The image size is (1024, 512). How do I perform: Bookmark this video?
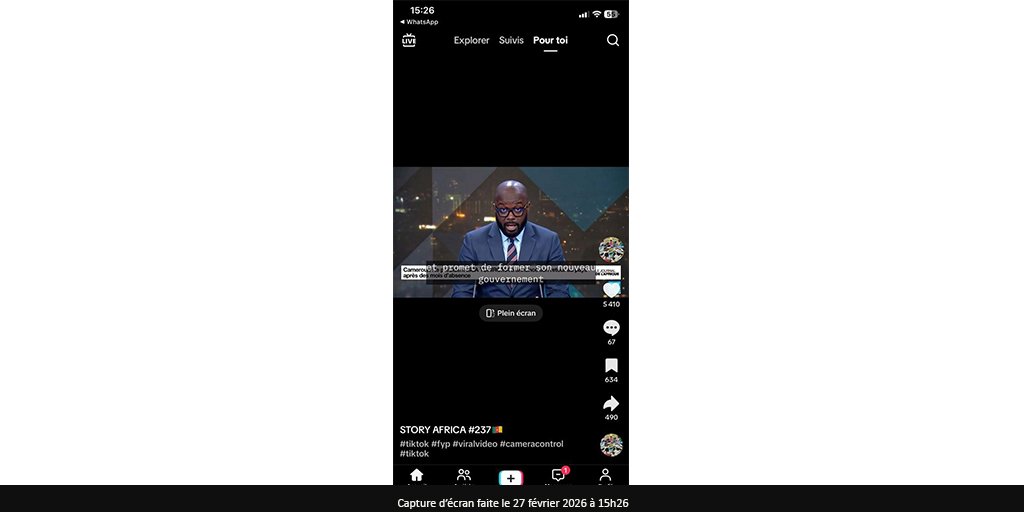(611, 366)
